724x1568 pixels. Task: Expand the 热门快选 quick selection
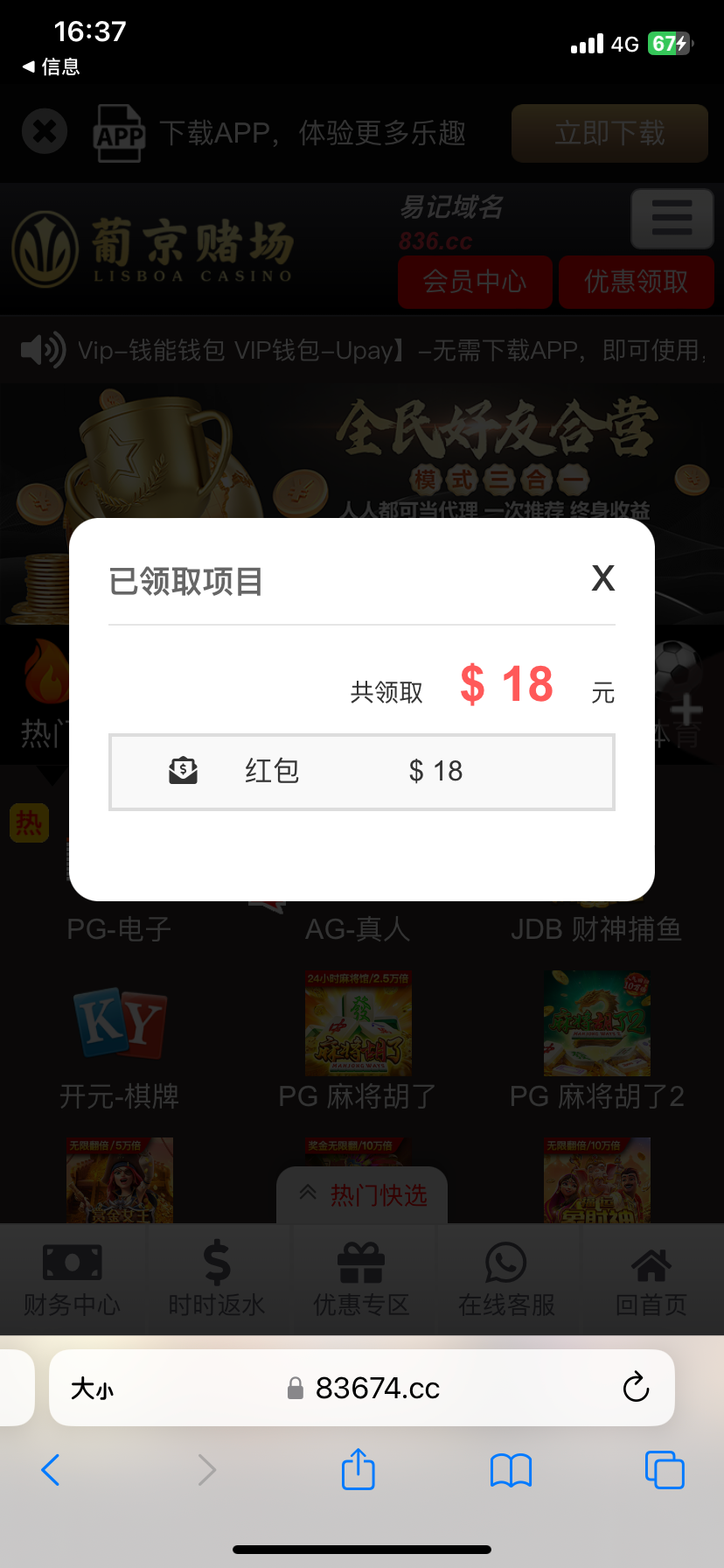[362, 1194]
